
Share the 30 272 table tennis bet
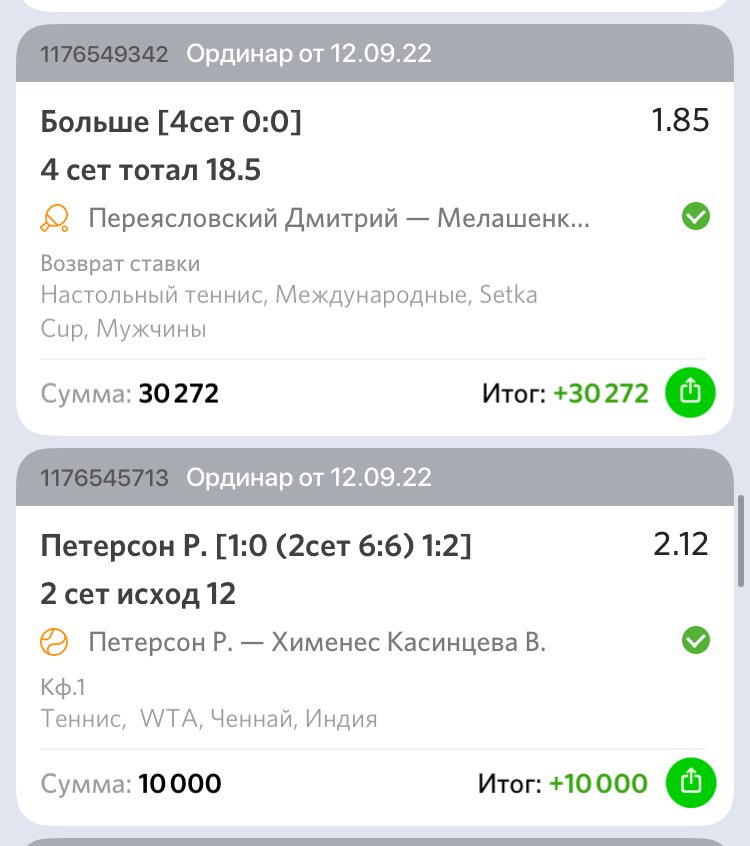pyautogui.click(x=691, y=393)
